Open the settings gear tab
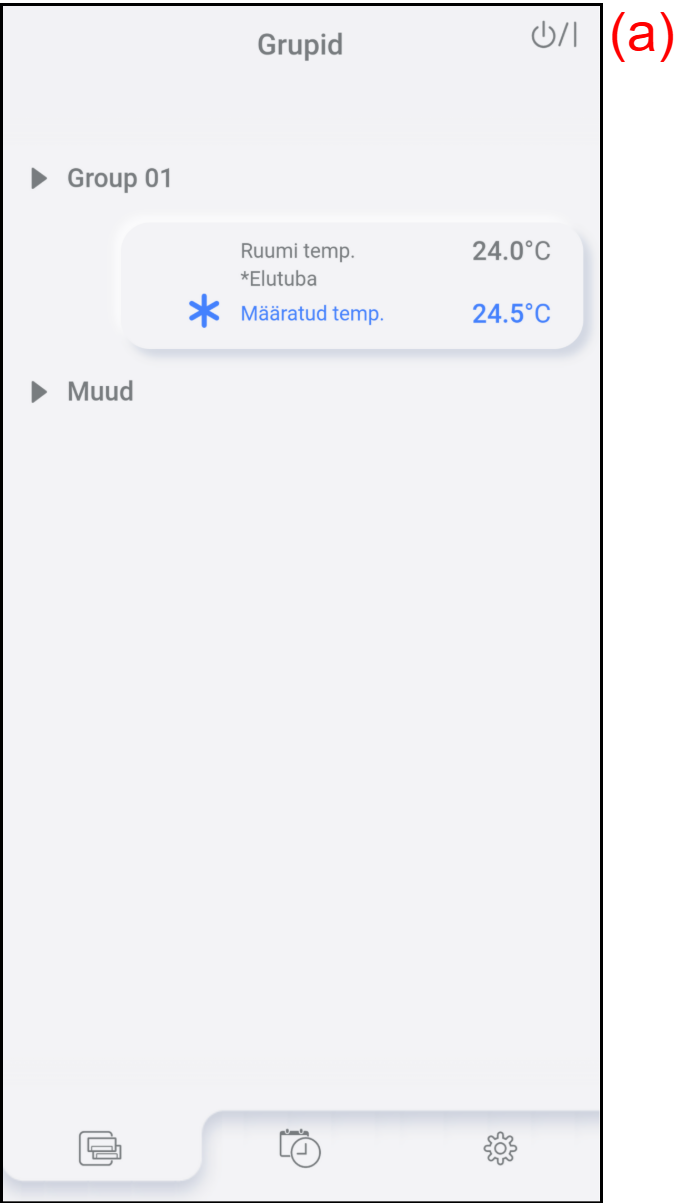Screen dimensions: 678x1203 (x=500, y=1148)
